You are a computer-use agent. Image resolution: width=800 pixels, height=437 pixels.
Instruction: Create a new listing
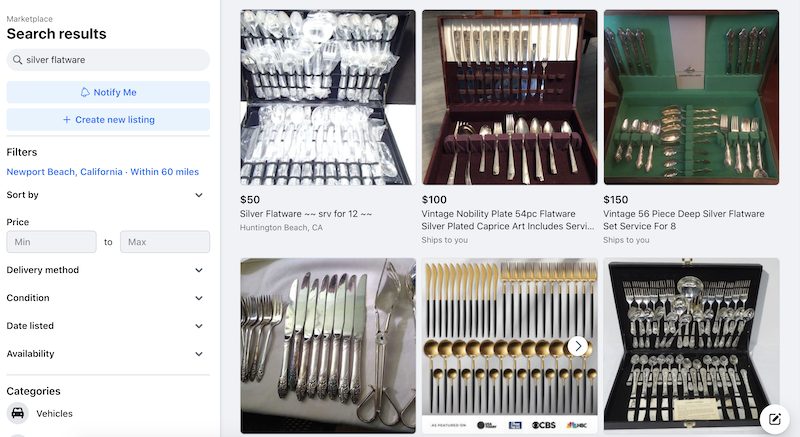tap(108, 120)
